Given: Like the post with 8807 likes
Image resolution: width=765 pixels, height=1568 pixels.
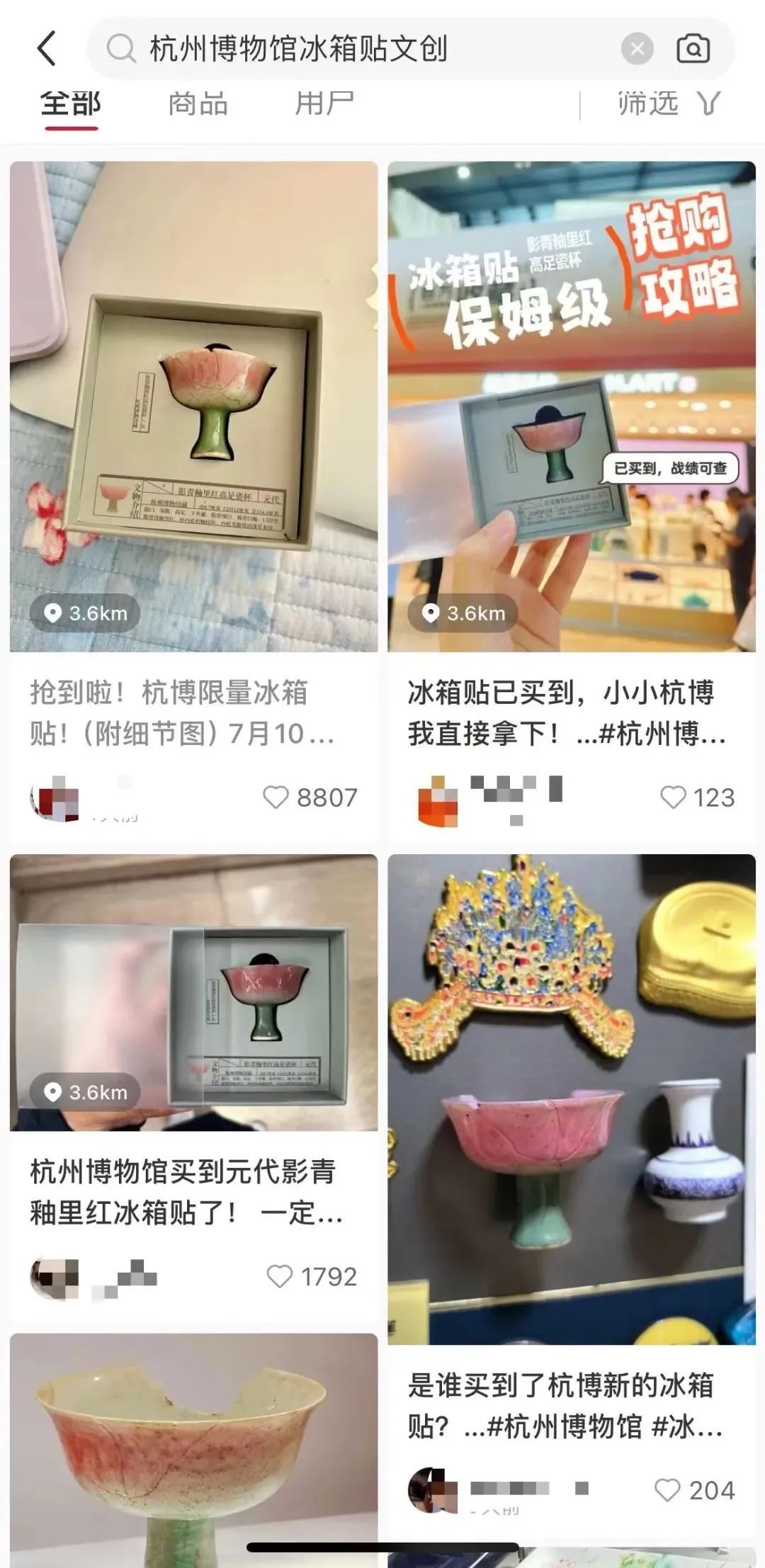Looking at the screenshot, I should [x=276, y=797].
